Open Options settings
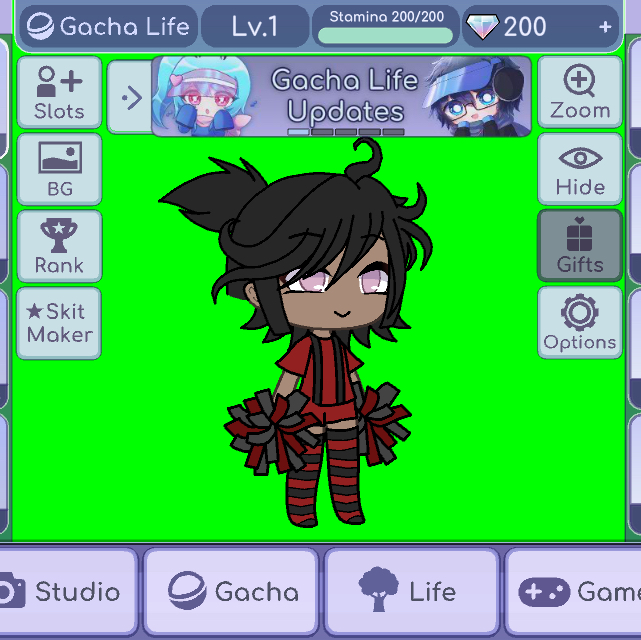The image size is (641, 640). pos(580,323)
